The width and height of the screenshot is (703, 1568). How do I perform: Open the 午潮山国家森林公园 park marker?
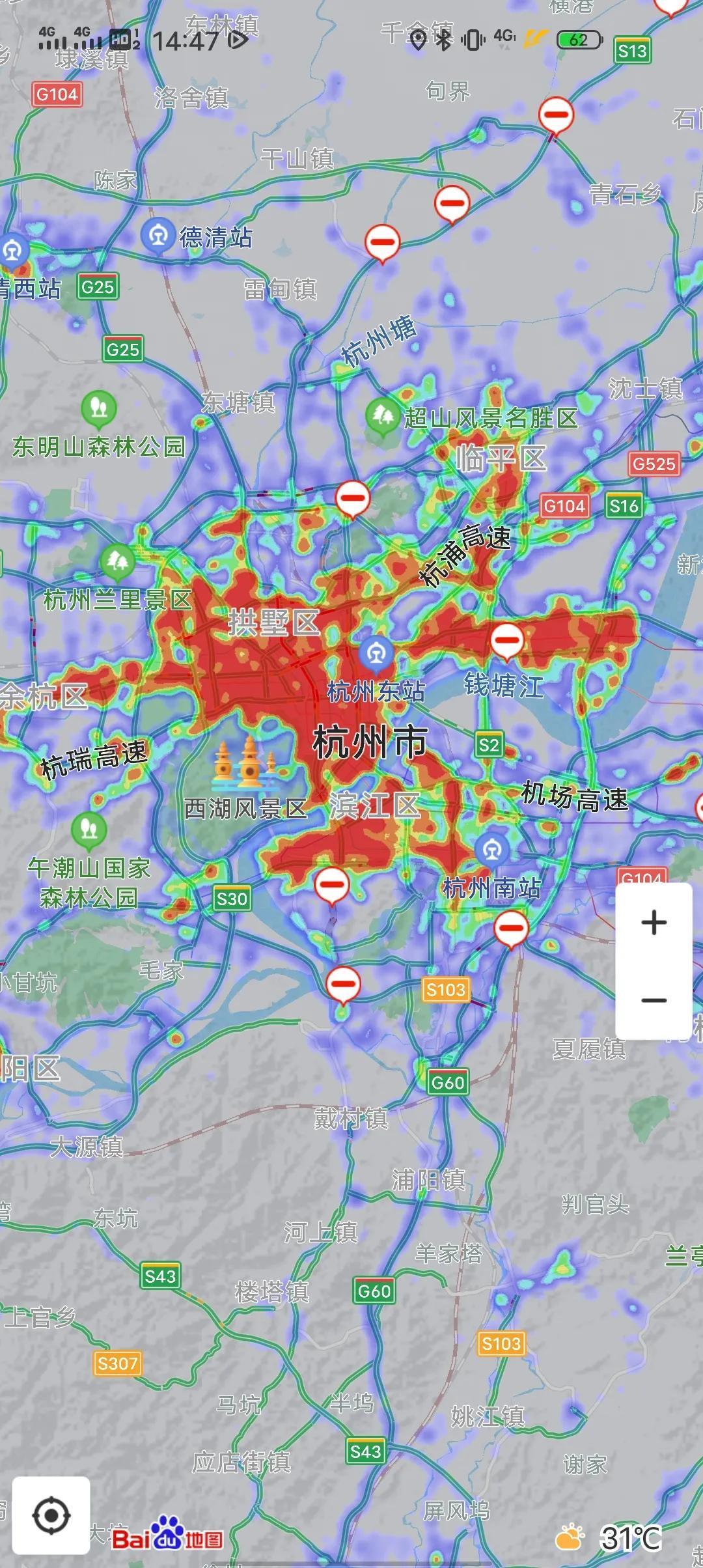(x=89, y=829)
